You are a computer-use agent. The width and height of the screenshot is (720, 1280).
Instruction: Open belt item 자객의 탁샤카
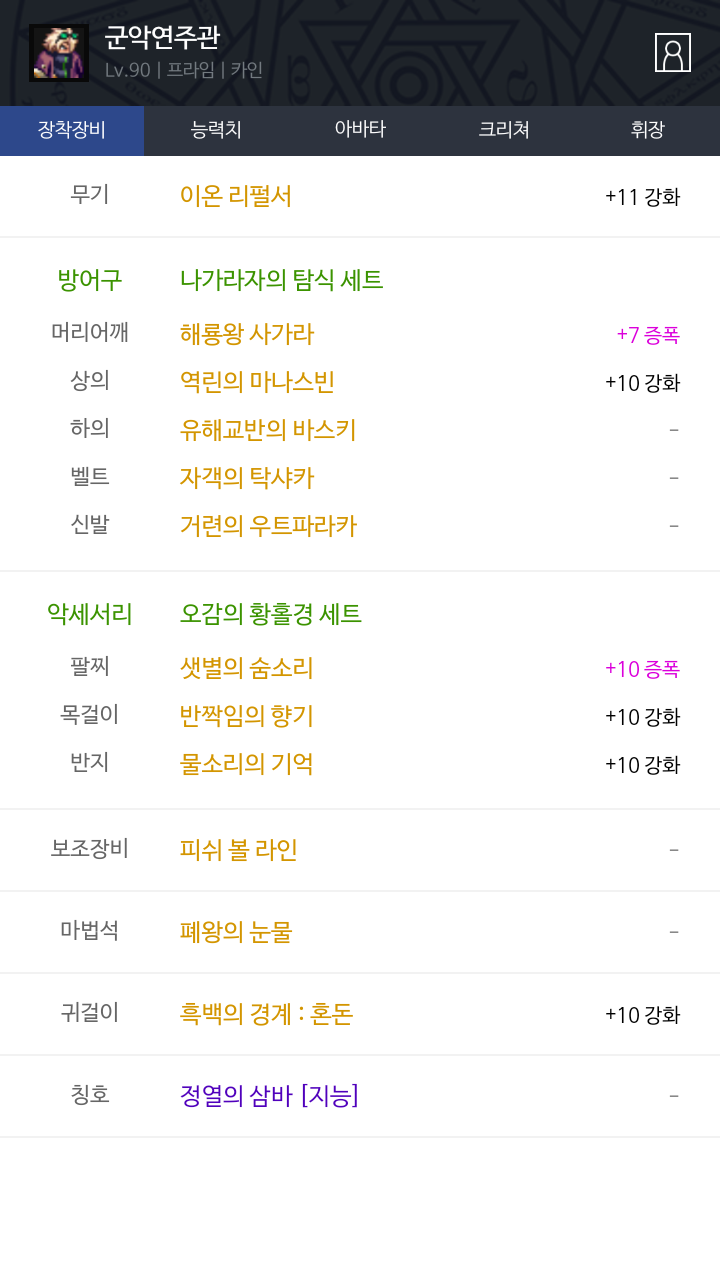247,478
